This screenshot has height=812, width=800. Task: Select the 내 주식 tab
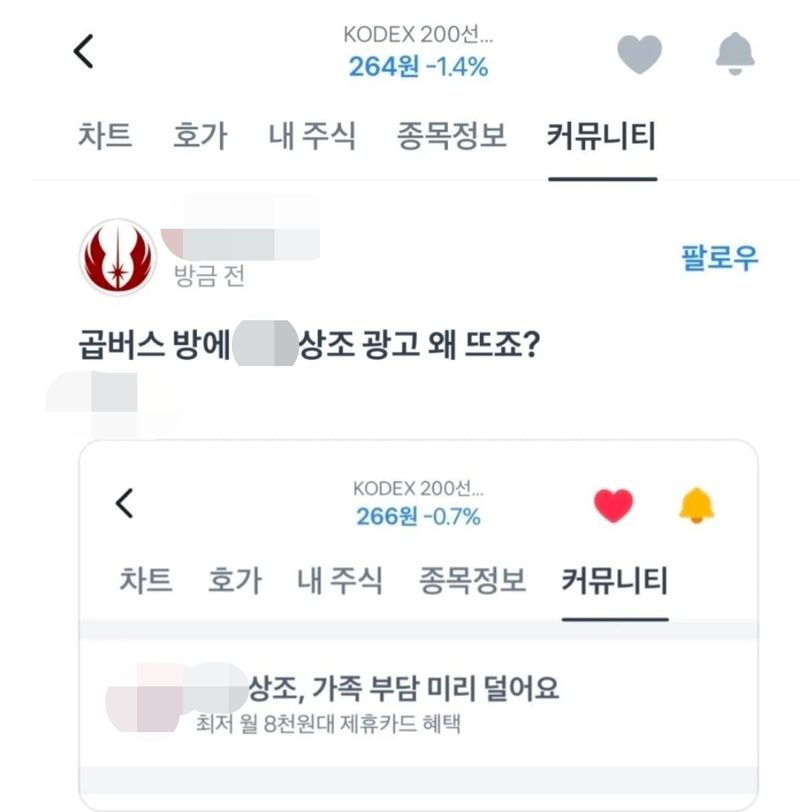tap(312, 136)
